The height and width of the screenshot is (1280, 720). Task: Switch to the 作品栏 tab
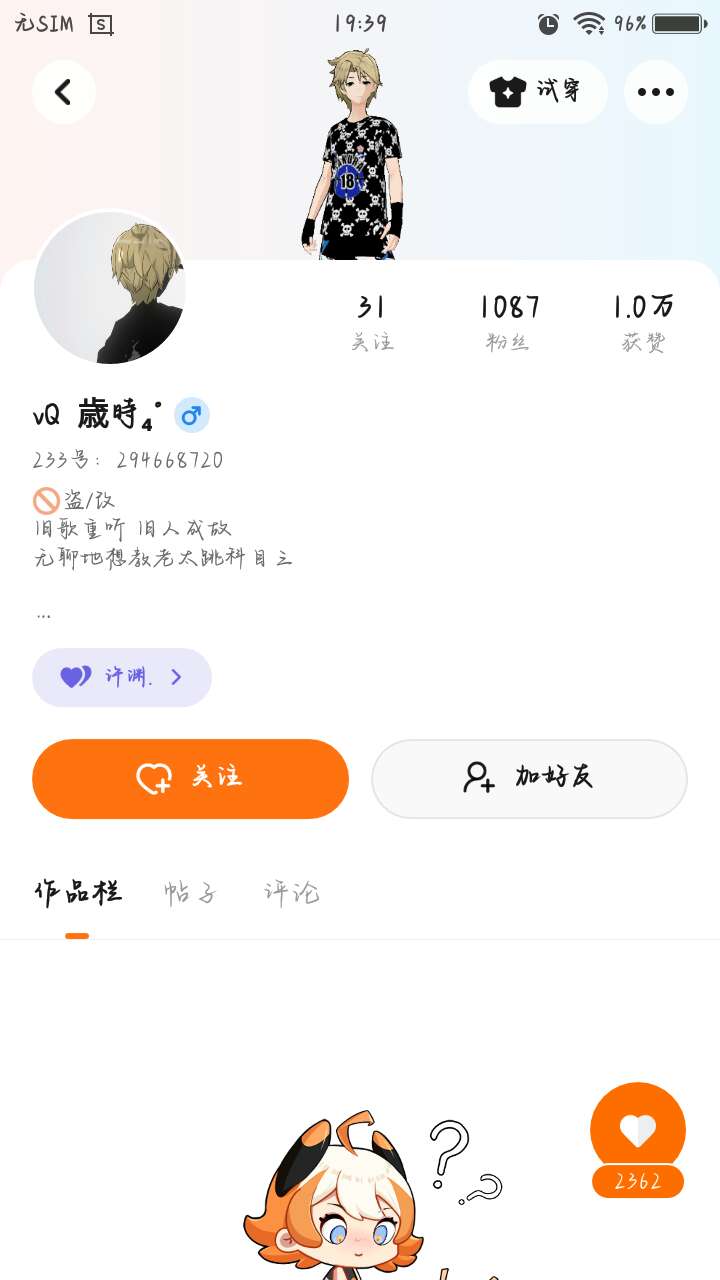click(x=78, y=892)
